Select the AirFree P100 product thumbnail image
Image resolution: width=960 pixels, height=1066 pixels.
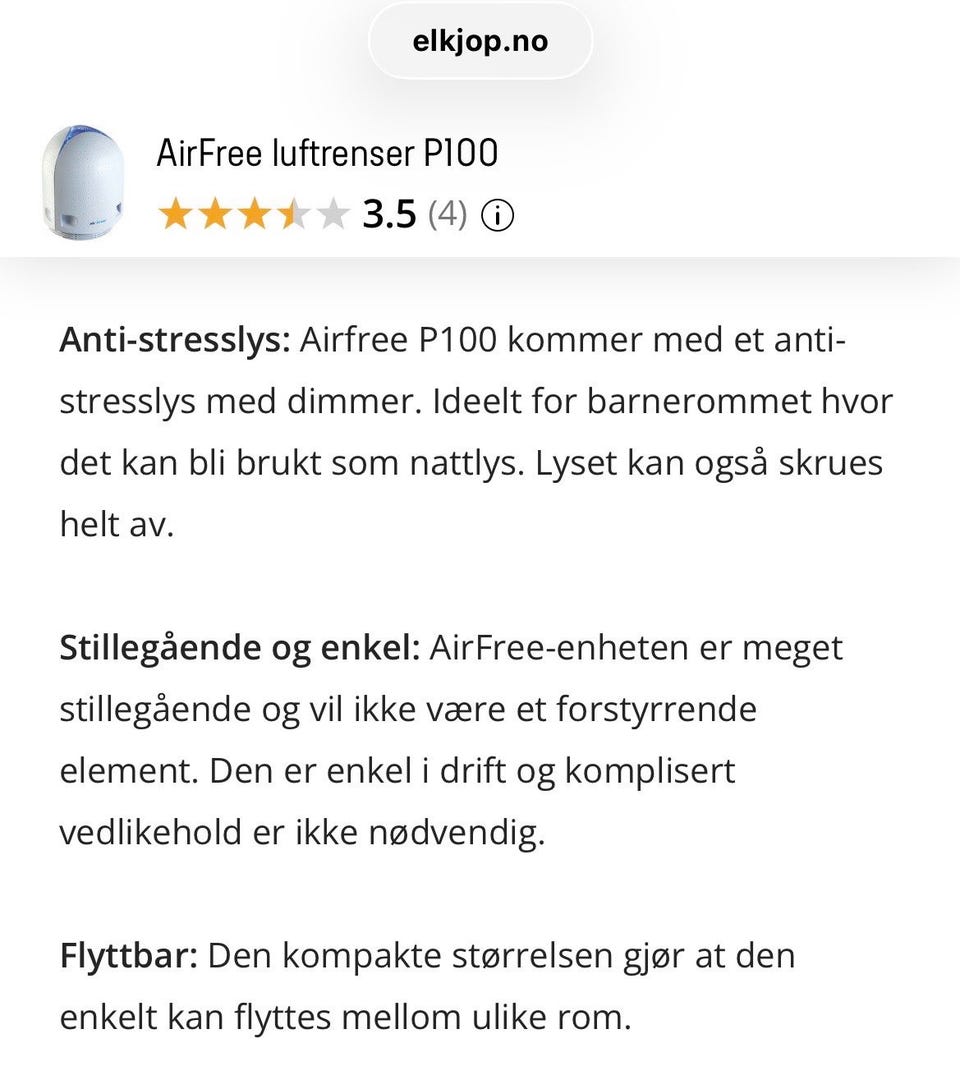pos(82,180)
